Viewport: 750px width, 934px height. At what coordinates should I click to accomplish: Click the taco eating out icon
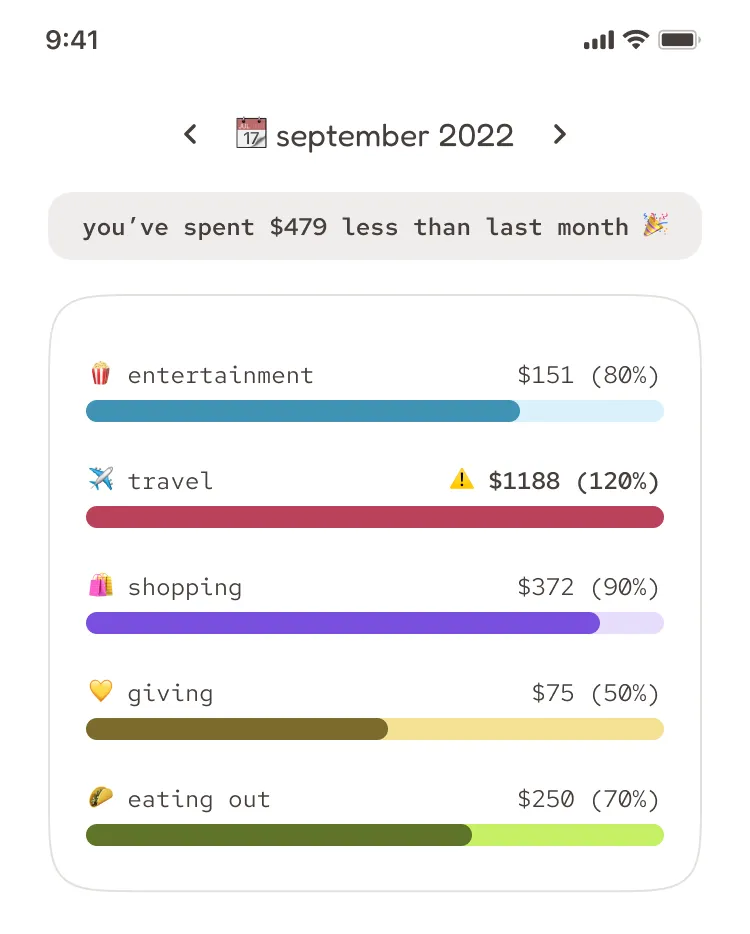pos(101,799)
